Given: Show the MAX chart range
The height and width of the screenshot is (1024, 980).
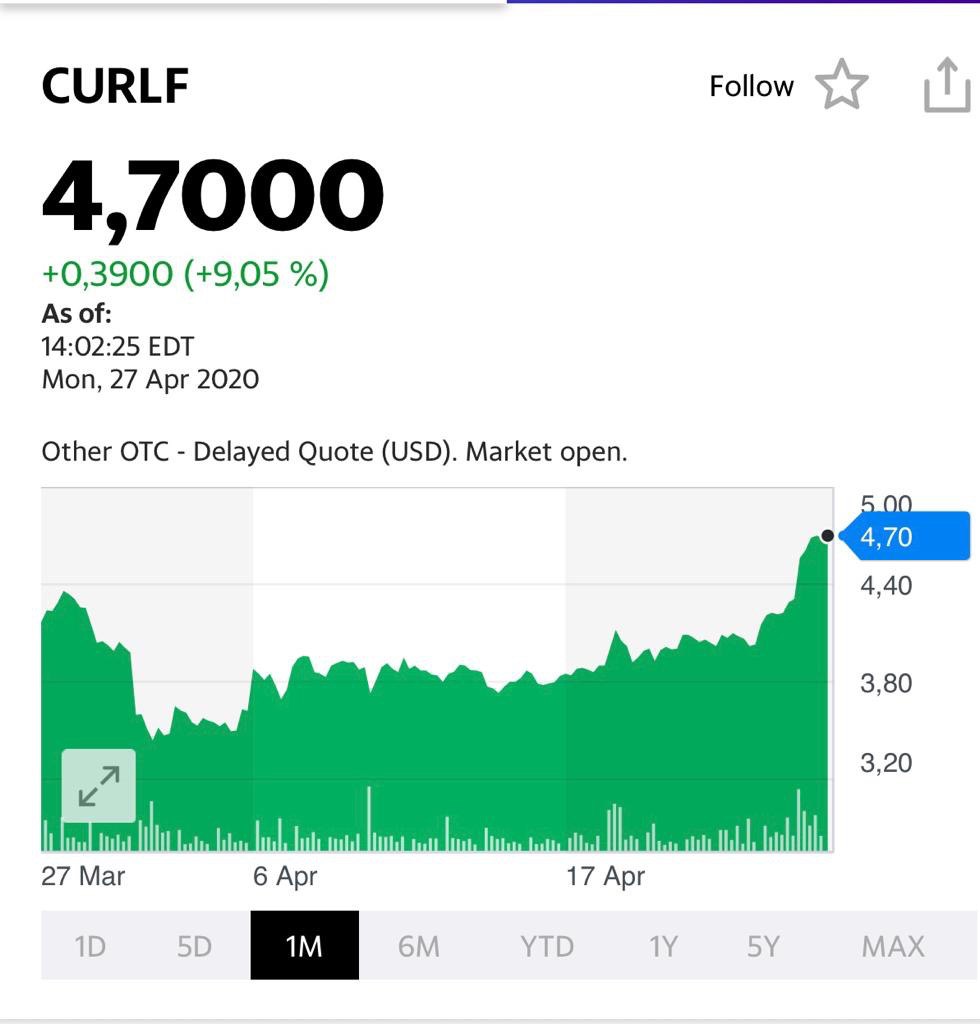Looking at the screenshot, I should coord(893,946).
